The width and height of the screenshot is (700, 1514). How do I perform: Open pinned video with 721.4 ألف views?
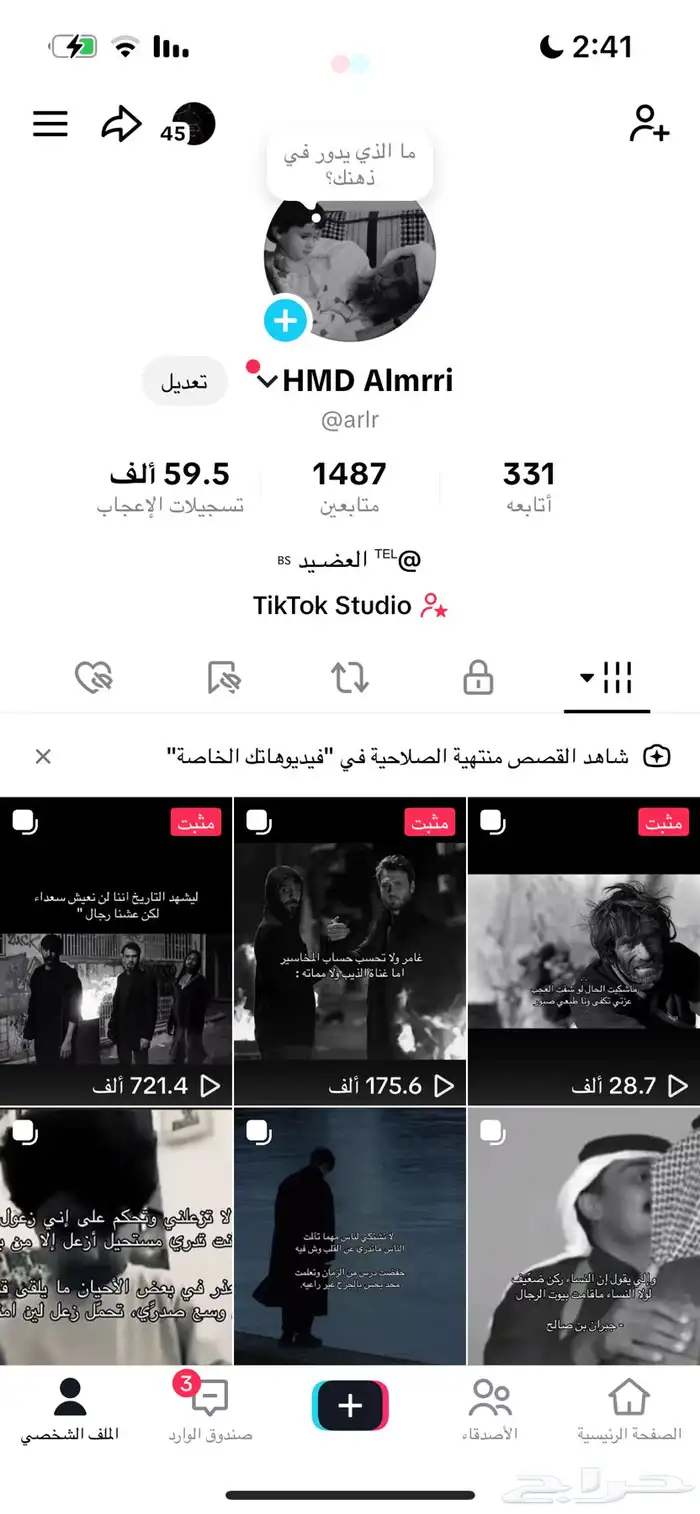pos(116,950)
